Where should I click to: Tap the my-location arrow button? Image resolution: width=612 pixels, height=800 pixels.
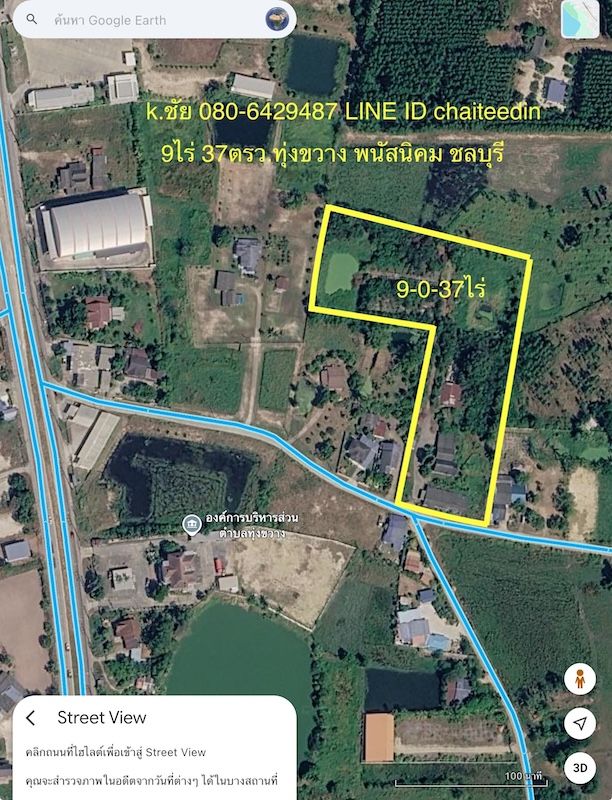pos(579,724)
